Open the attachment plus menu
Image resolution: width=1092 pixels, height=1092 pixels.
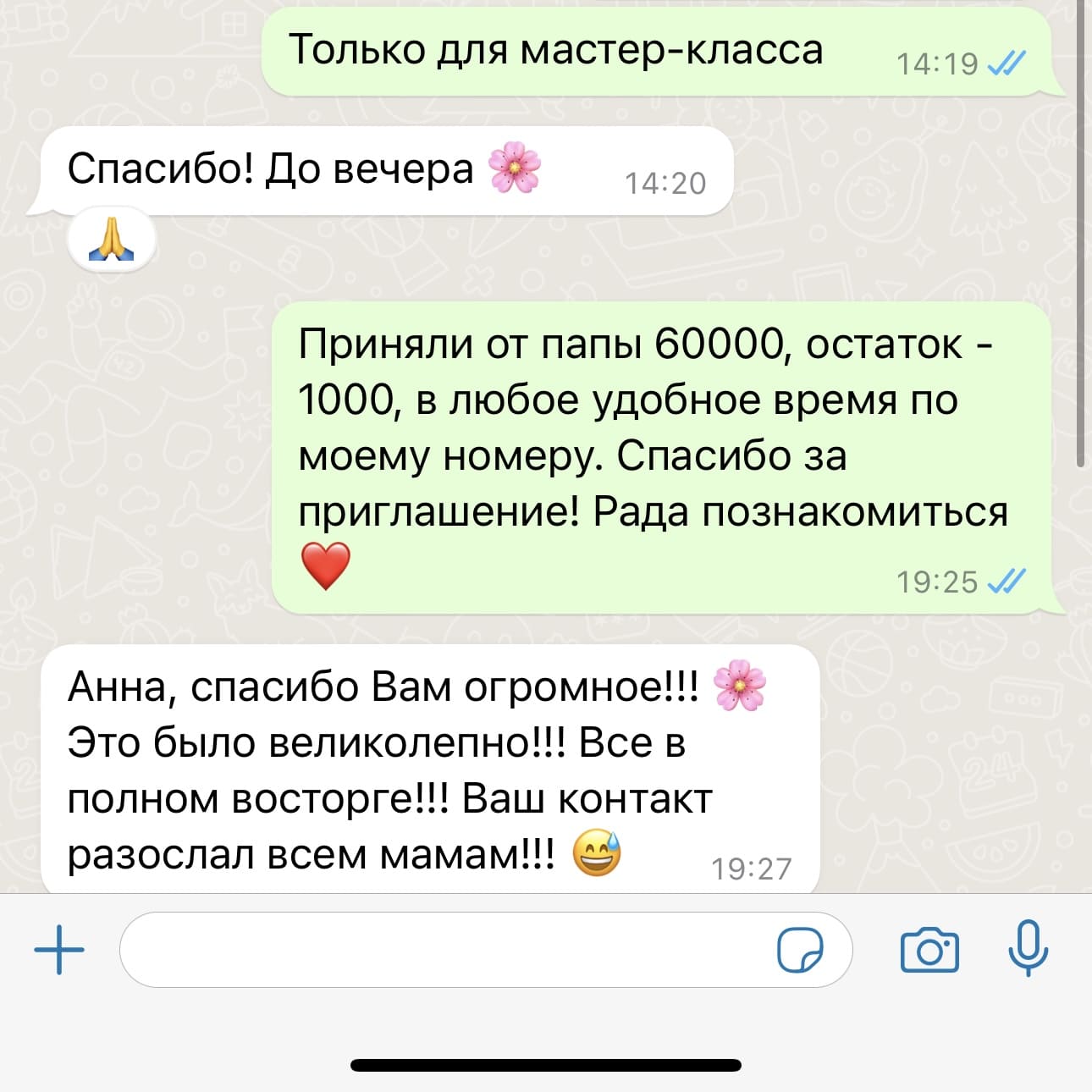coord(59,950)
